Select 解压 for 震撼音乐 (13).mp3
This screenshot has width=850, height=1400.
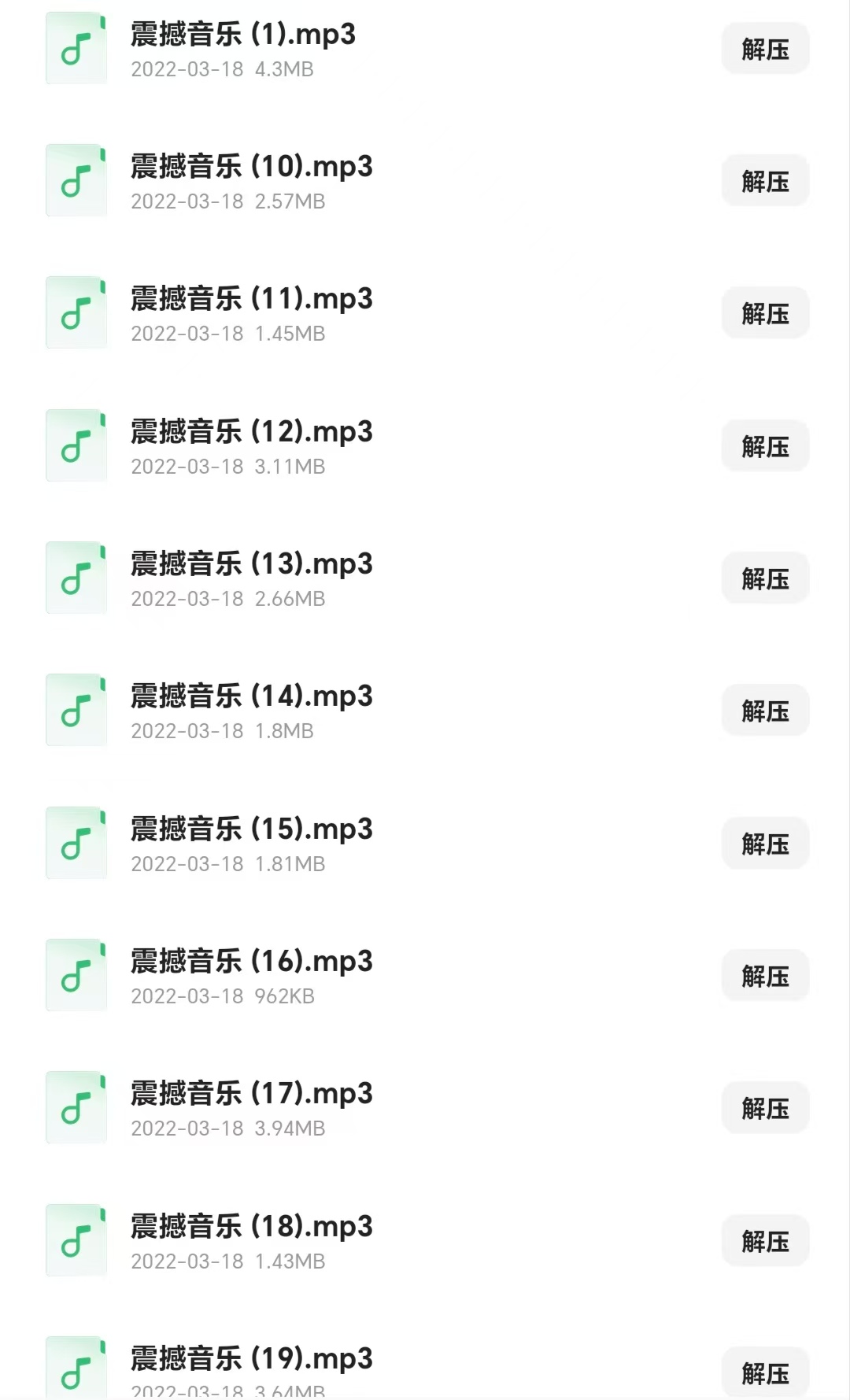(x=765, y=579)
